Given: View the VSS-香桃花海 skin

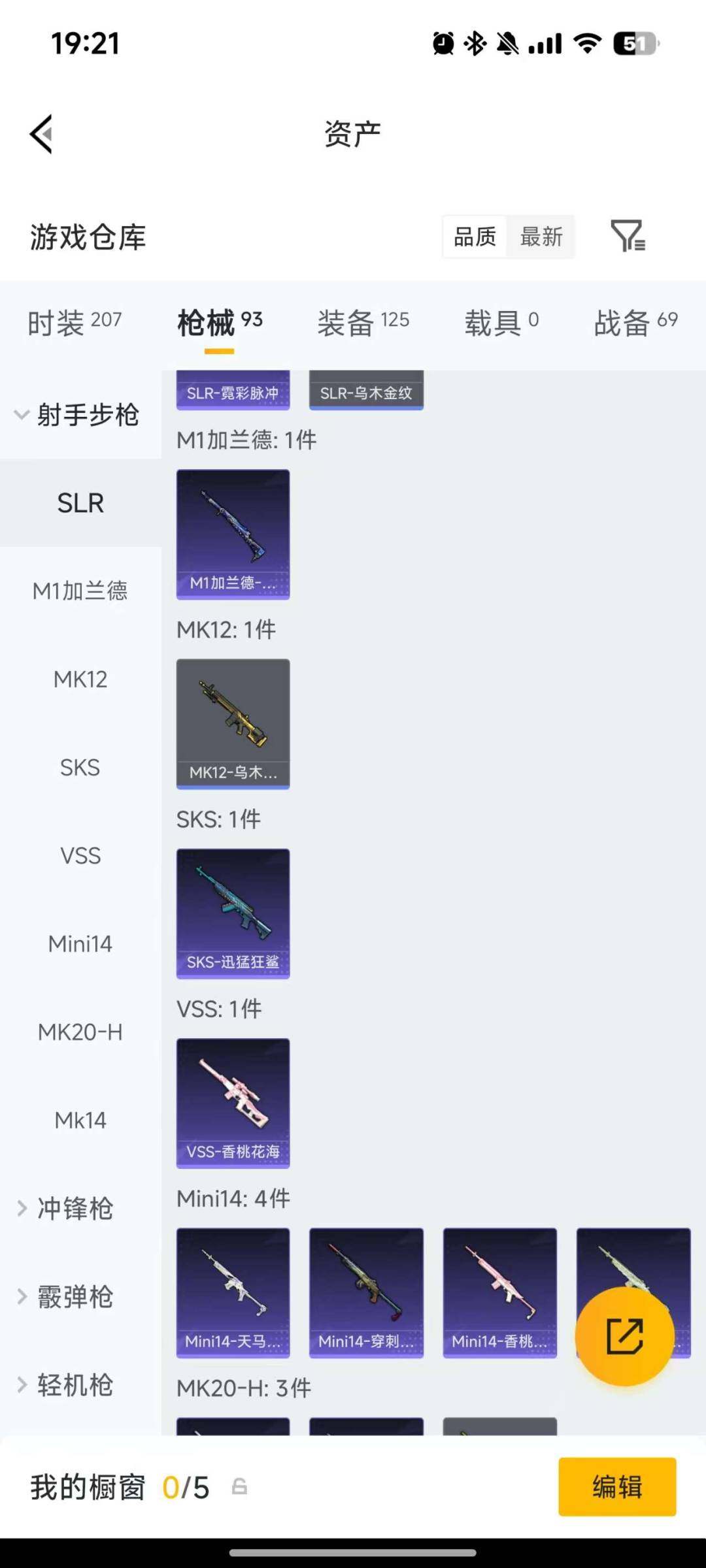Looking at the screenshot, I should pyautogui.click(x=233, y=1102).
